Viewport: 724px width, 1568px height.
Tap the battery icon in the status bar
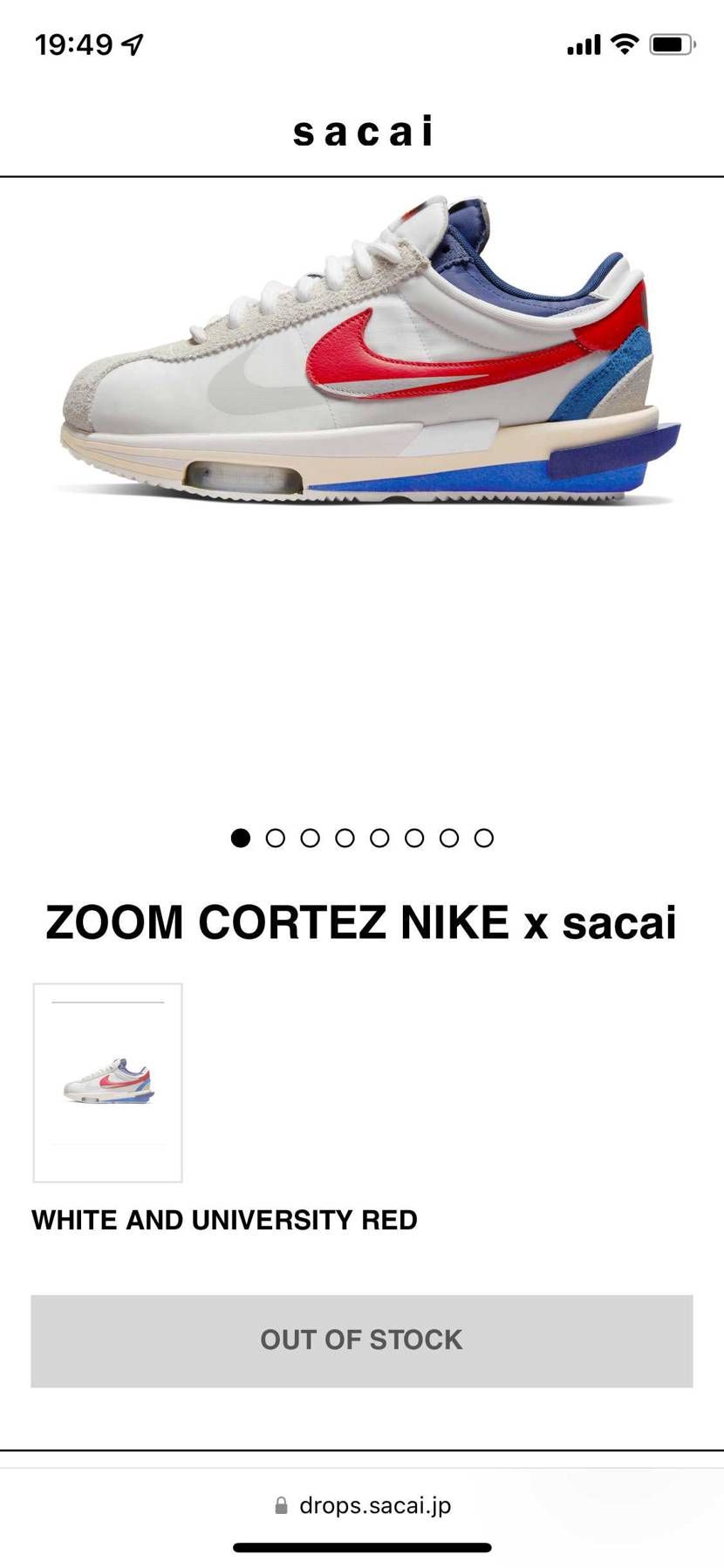coord(671,42)
